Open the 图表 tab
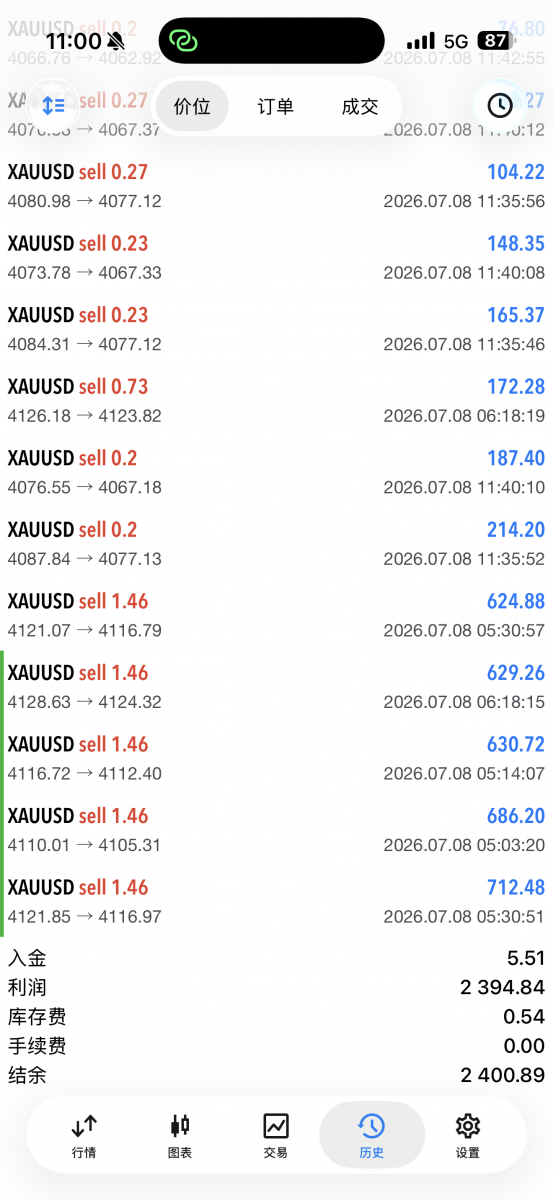 click(180, 1136)
